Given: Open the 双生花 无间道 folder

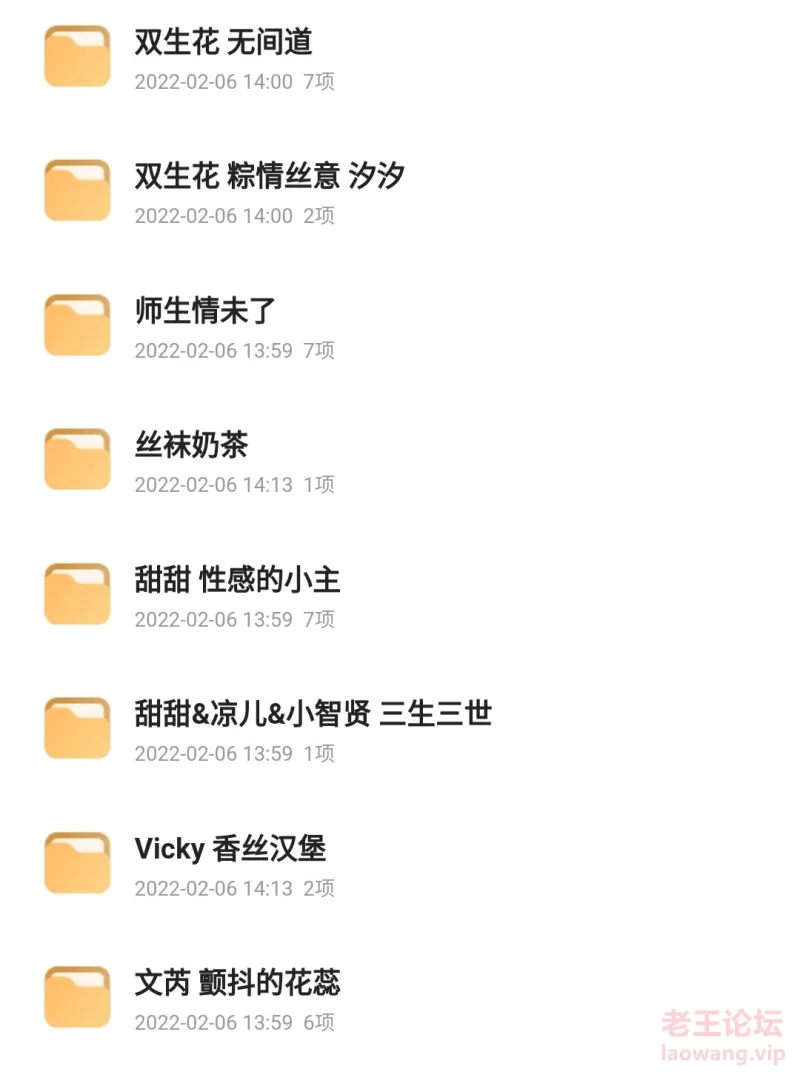Looking at the screenshot, I should pos(224,42).
